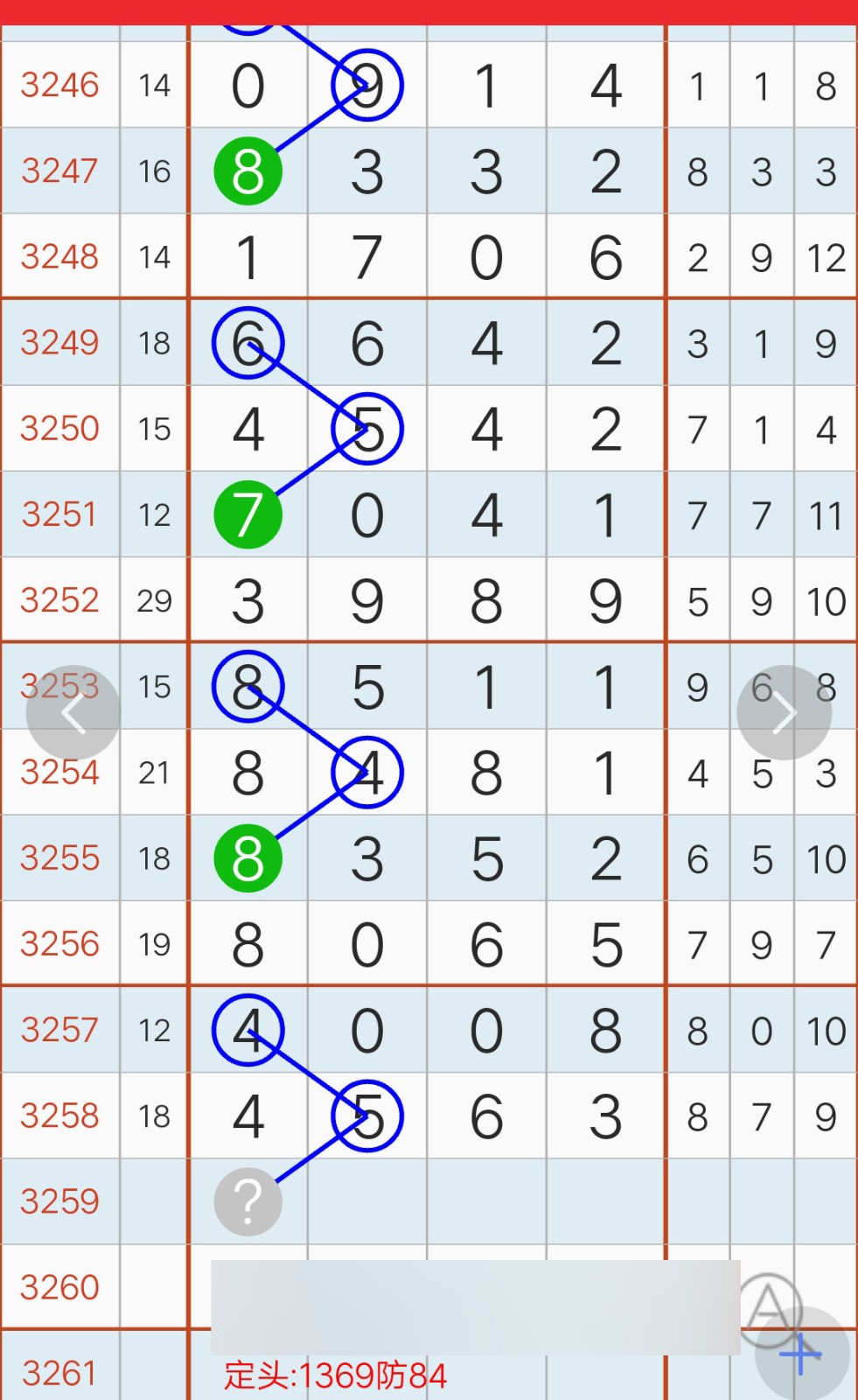The image size is (858, 1400).
Task: Toggle the circled 4 marker in row 3257
Action: [248, 1030]
